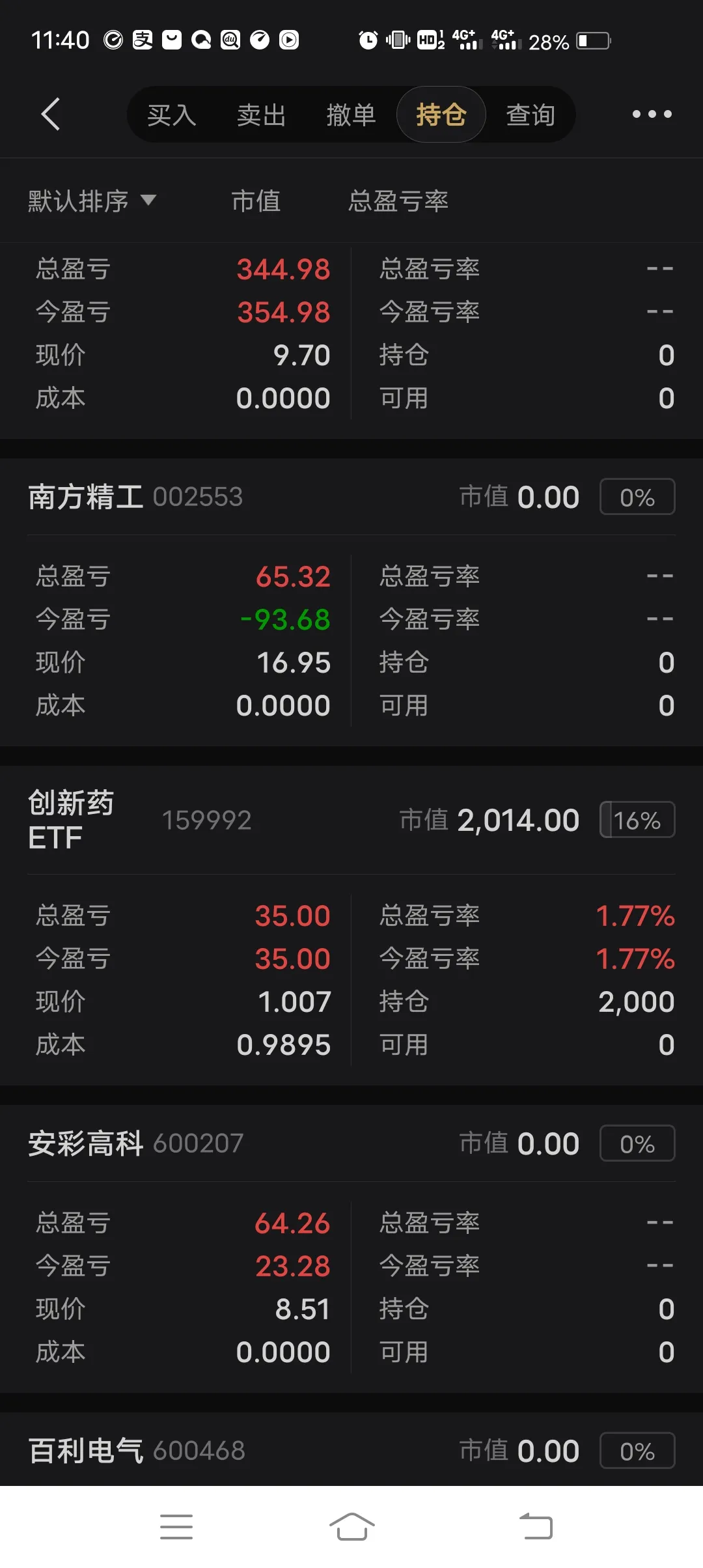Go back using the top-left arrow
Viewport: 703px width, 1568px height.
pyautogui.click(x=51, y=115)
